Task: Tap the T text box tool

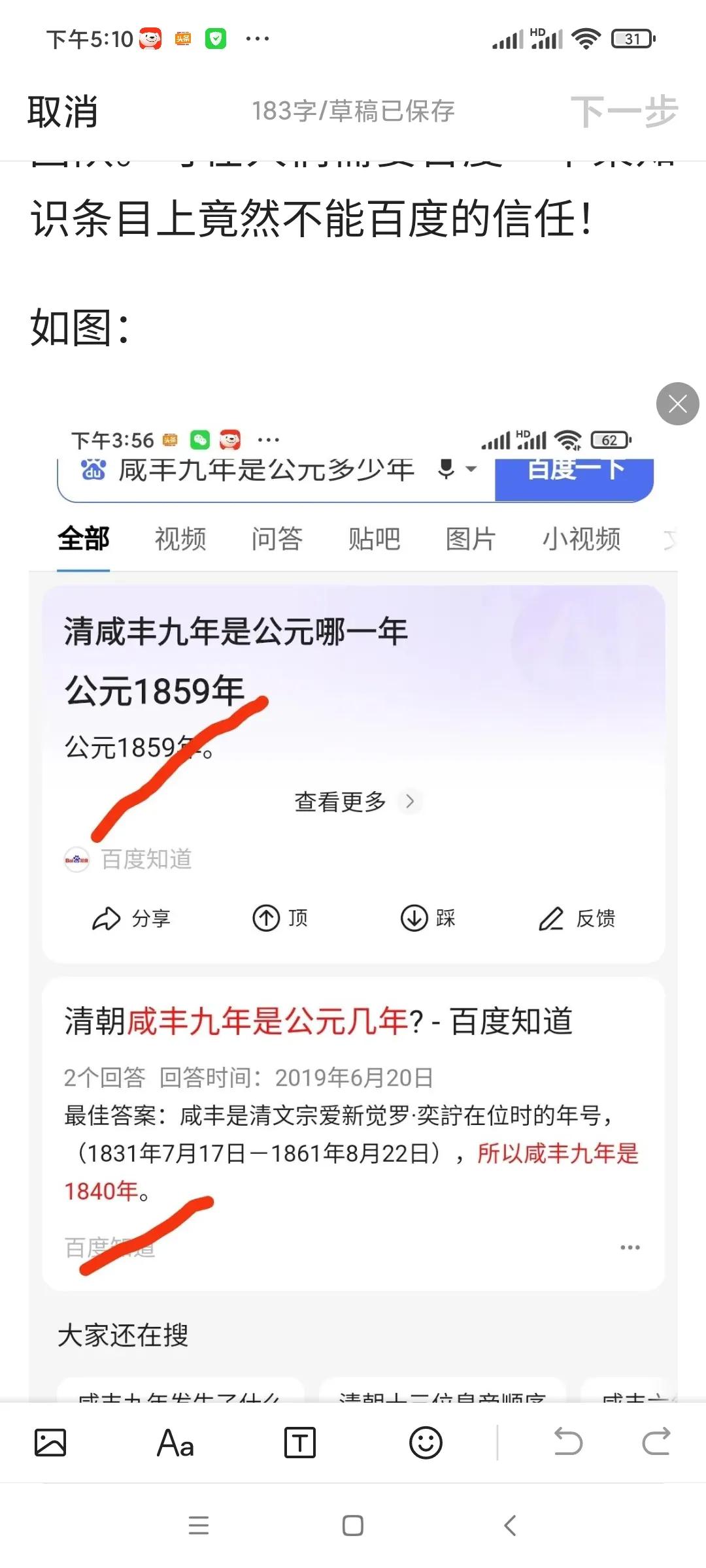Action: (x=300, y=1443)
